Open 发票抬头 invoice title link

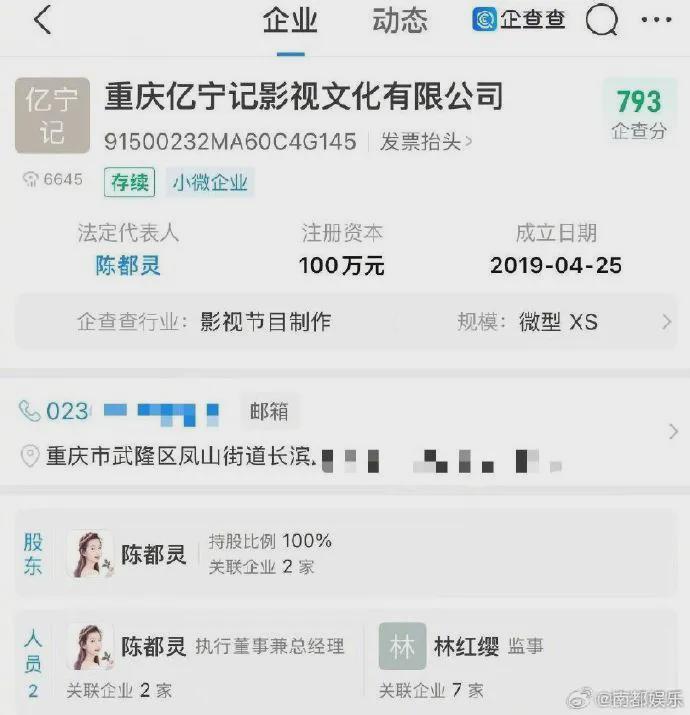click(x=427, y=142)
